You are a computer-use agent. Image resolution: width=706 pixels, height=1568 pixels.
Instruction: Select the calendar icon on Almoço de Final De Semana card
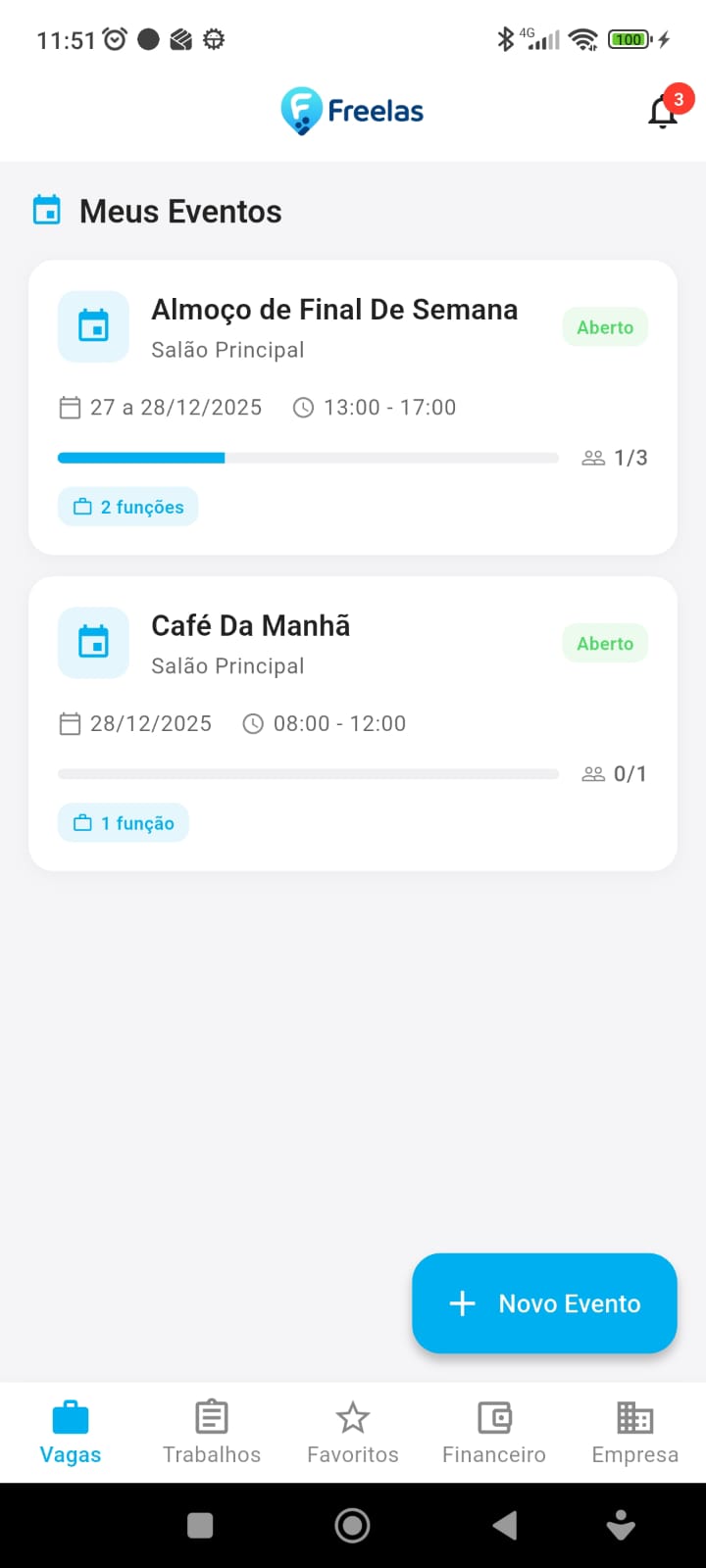click(x=93, y=326)
